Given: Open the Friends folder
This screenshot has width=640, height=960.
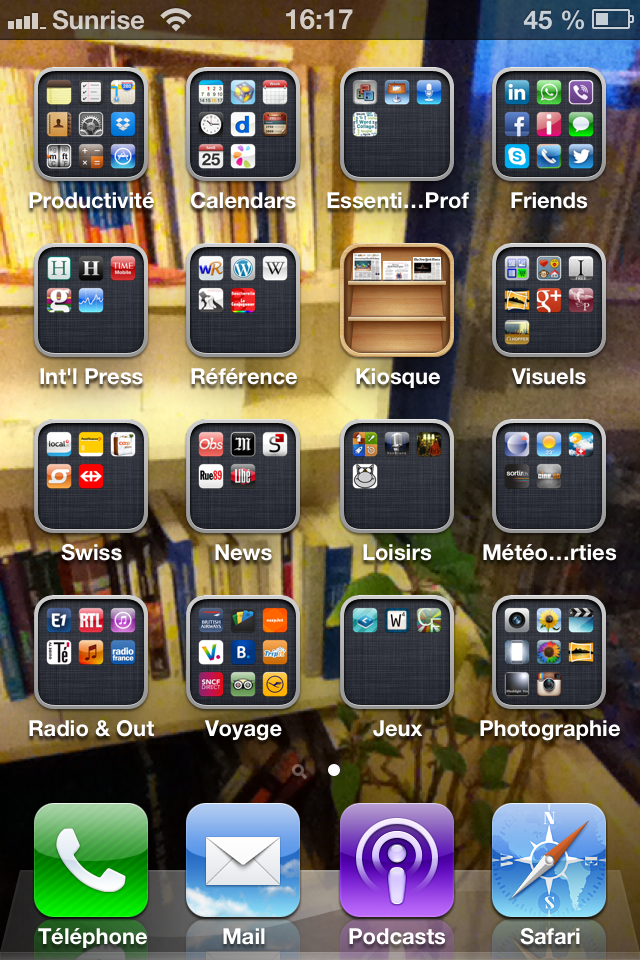Looking at the screenshot, I should 549,124.
